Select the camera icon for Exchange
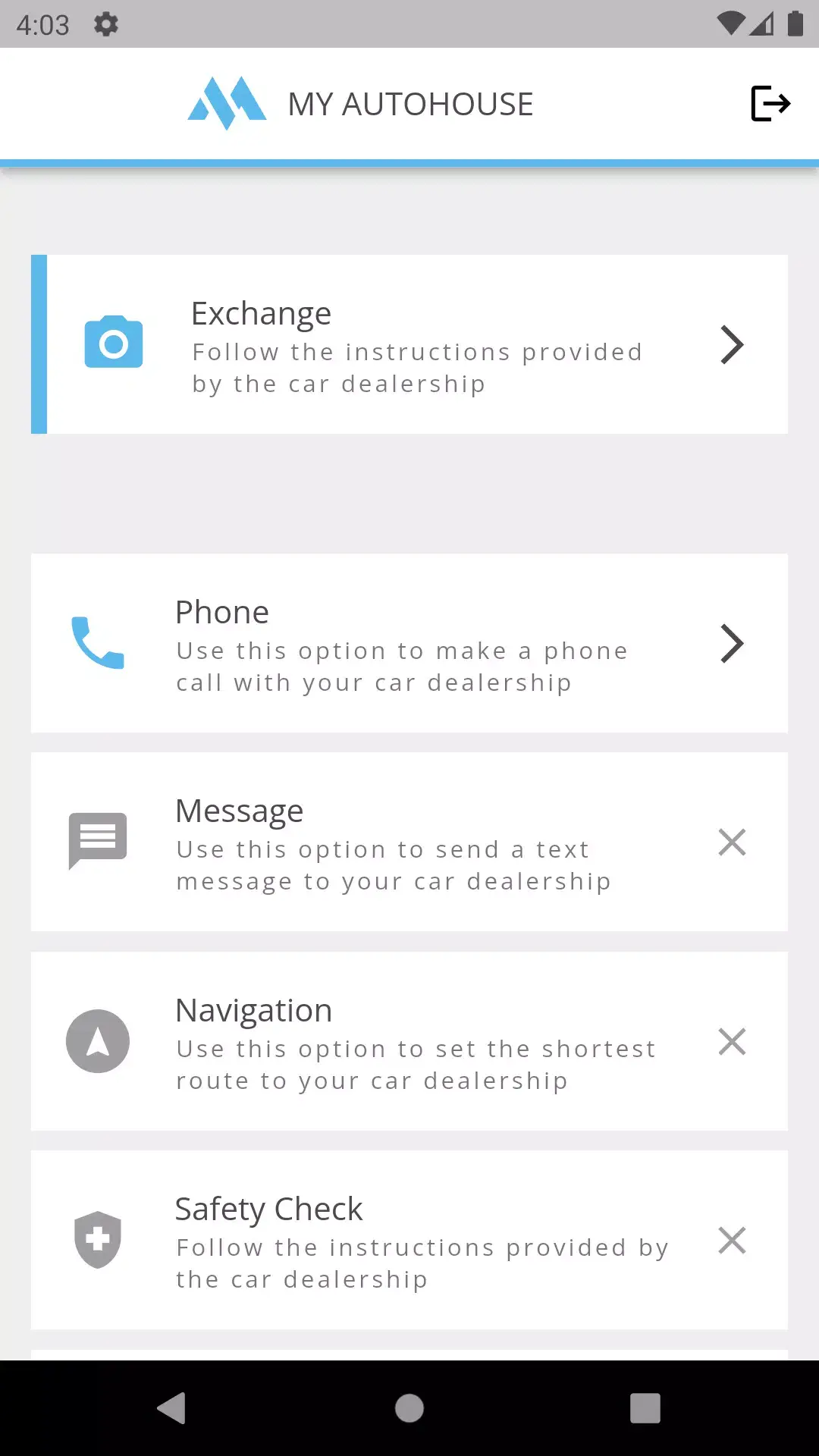This screenshot has height=1456, width=819. [x=113, y=343]
